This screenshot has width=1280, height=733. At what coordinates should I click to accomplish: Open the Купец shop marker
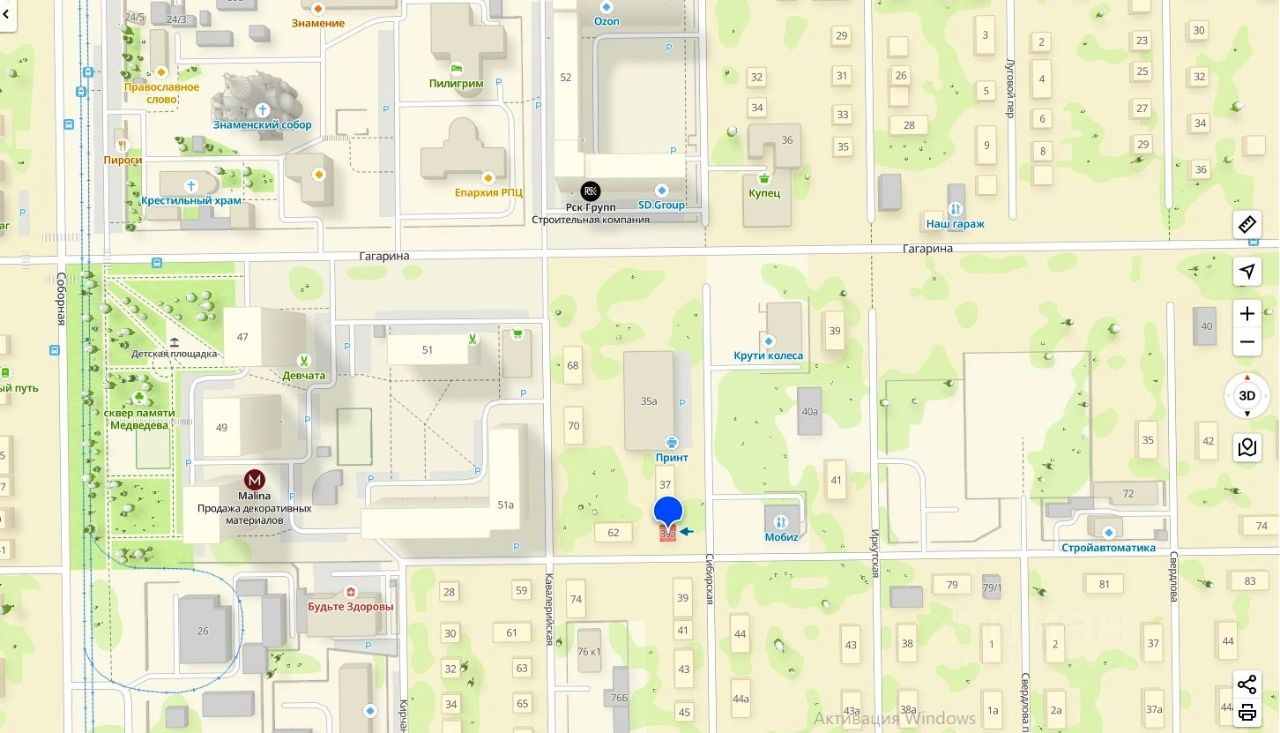pyautogui.click(x=765, y=177)
